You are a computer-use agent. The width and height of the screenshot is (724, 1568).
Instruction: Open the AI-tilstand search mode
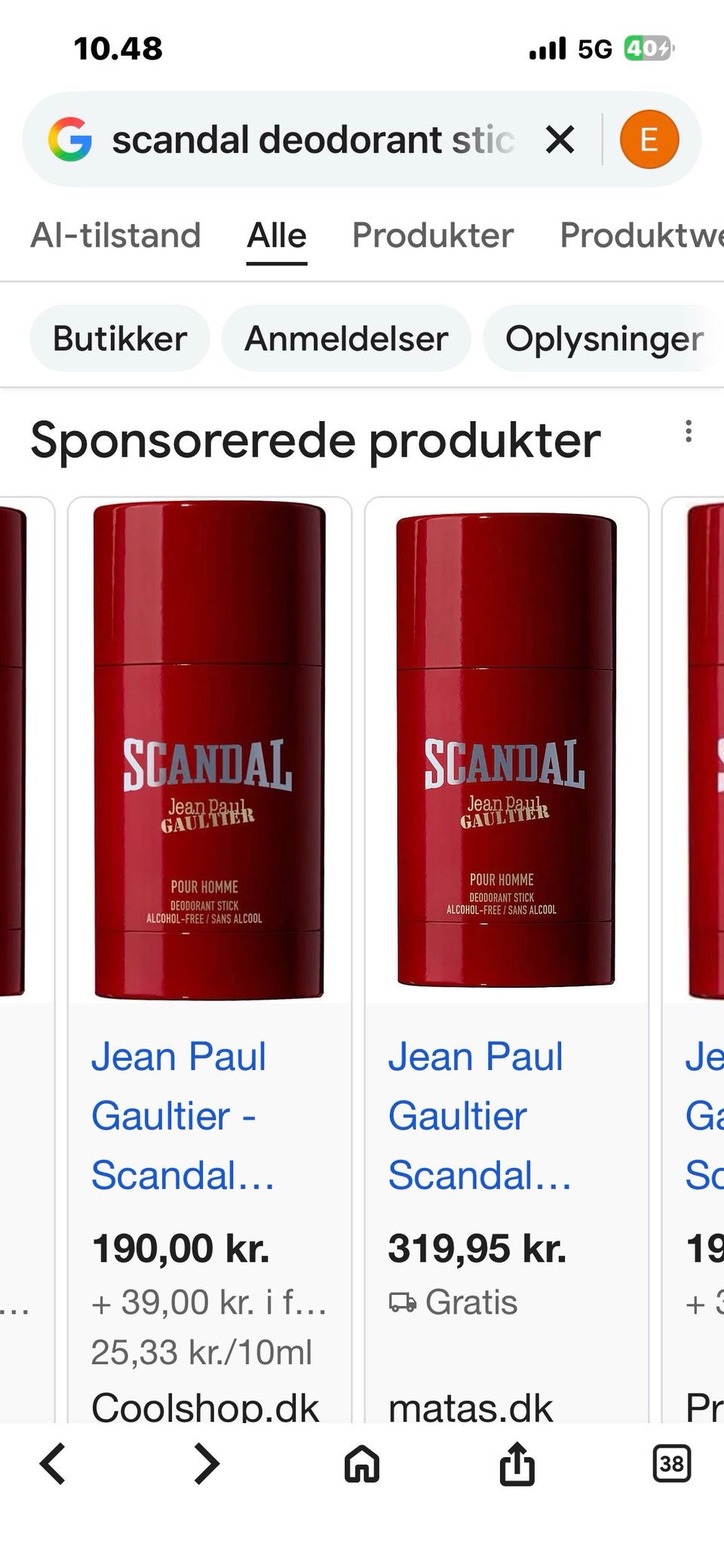[x=115, y=235]
